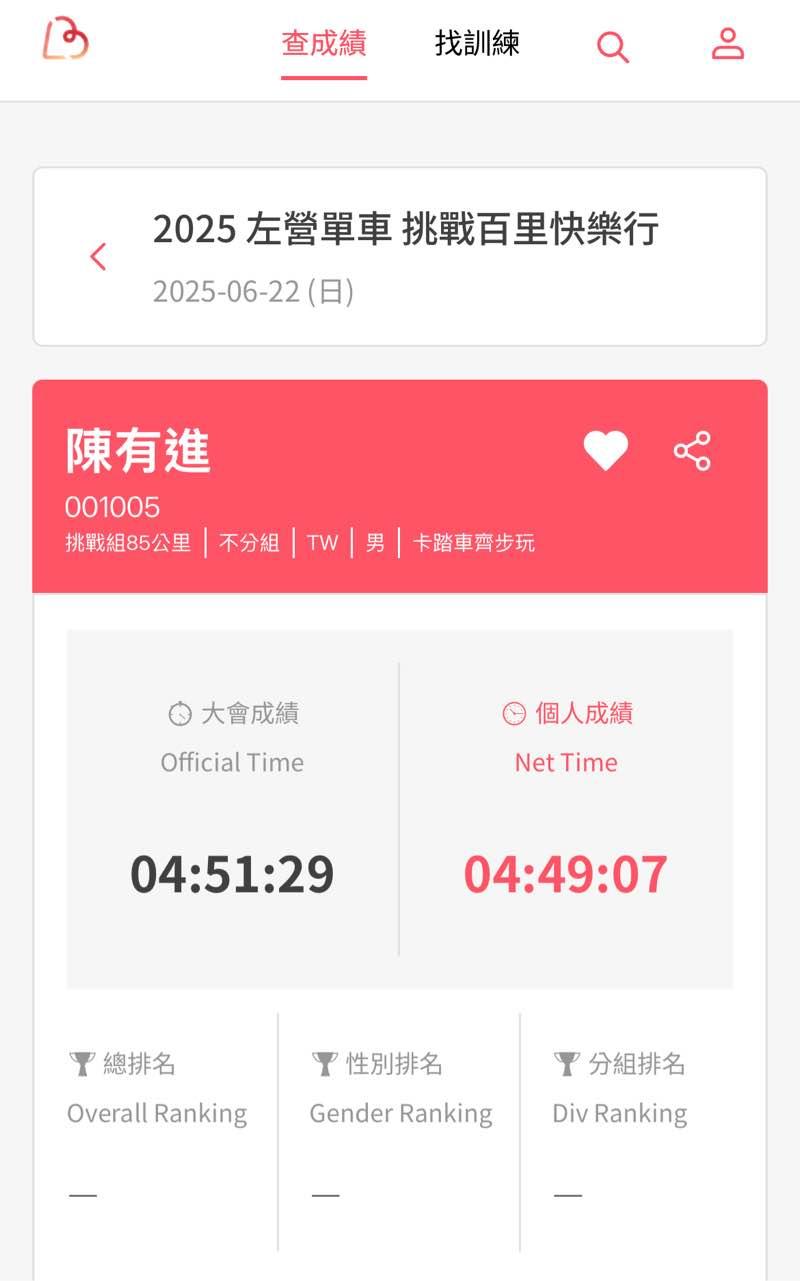
Task: Share 陳有進's race result
Action: (692, 451)
